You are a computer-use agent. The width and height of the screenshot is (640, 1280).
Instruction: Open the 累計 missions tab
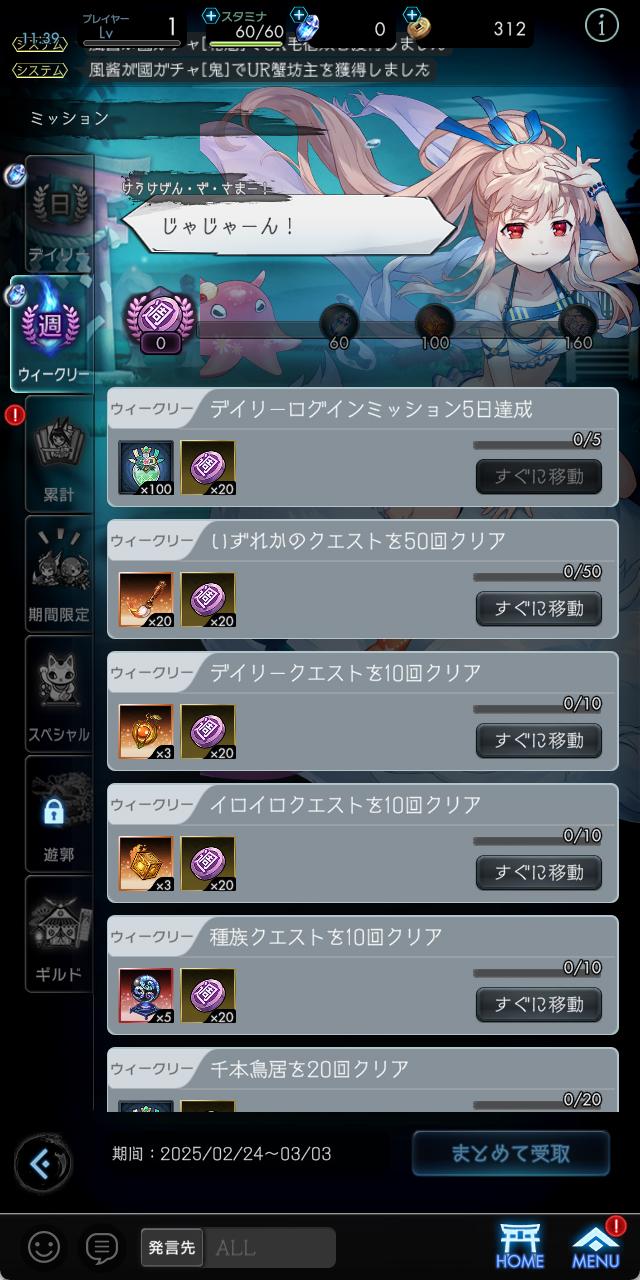tap(59, 453)
